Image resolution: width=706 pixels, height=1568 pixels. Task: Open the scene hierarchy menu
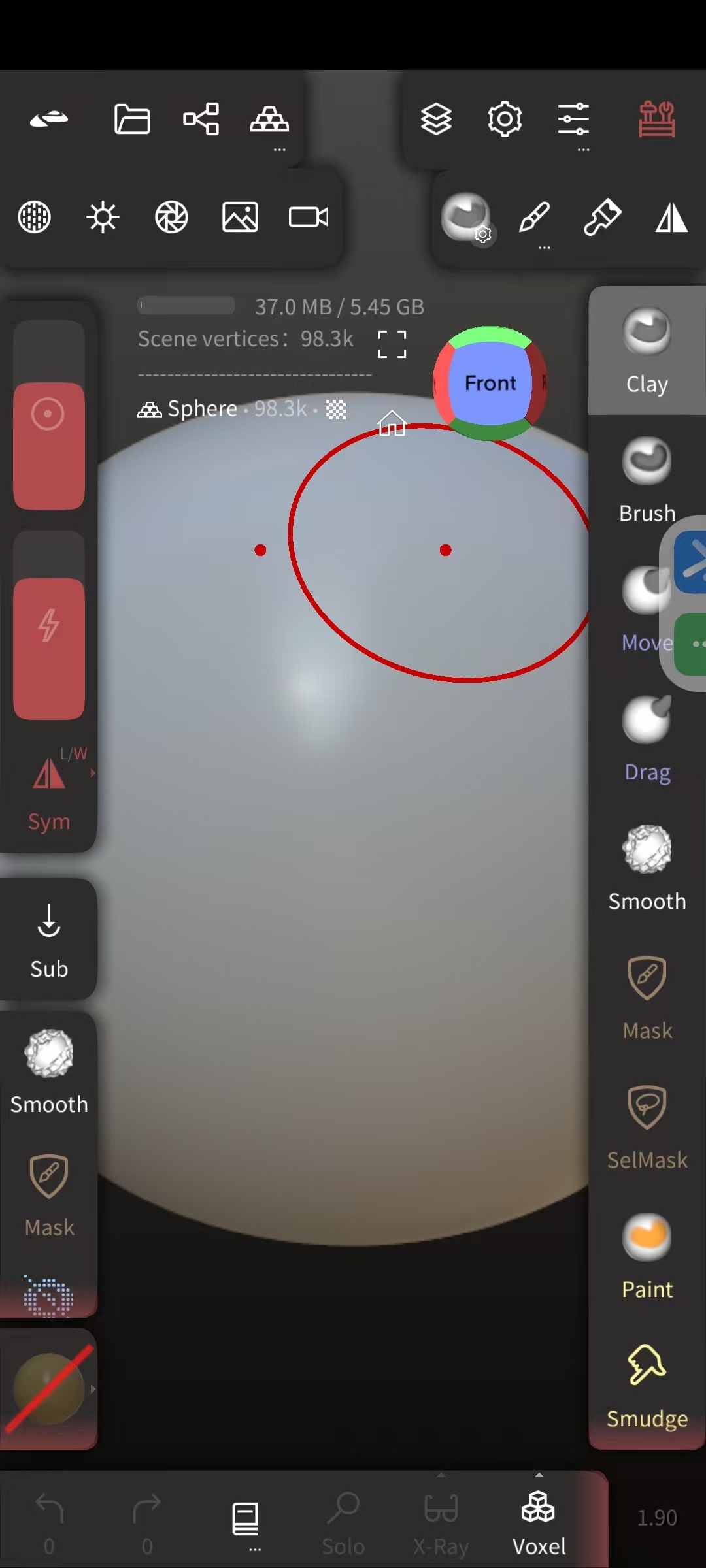click(201, 120)
